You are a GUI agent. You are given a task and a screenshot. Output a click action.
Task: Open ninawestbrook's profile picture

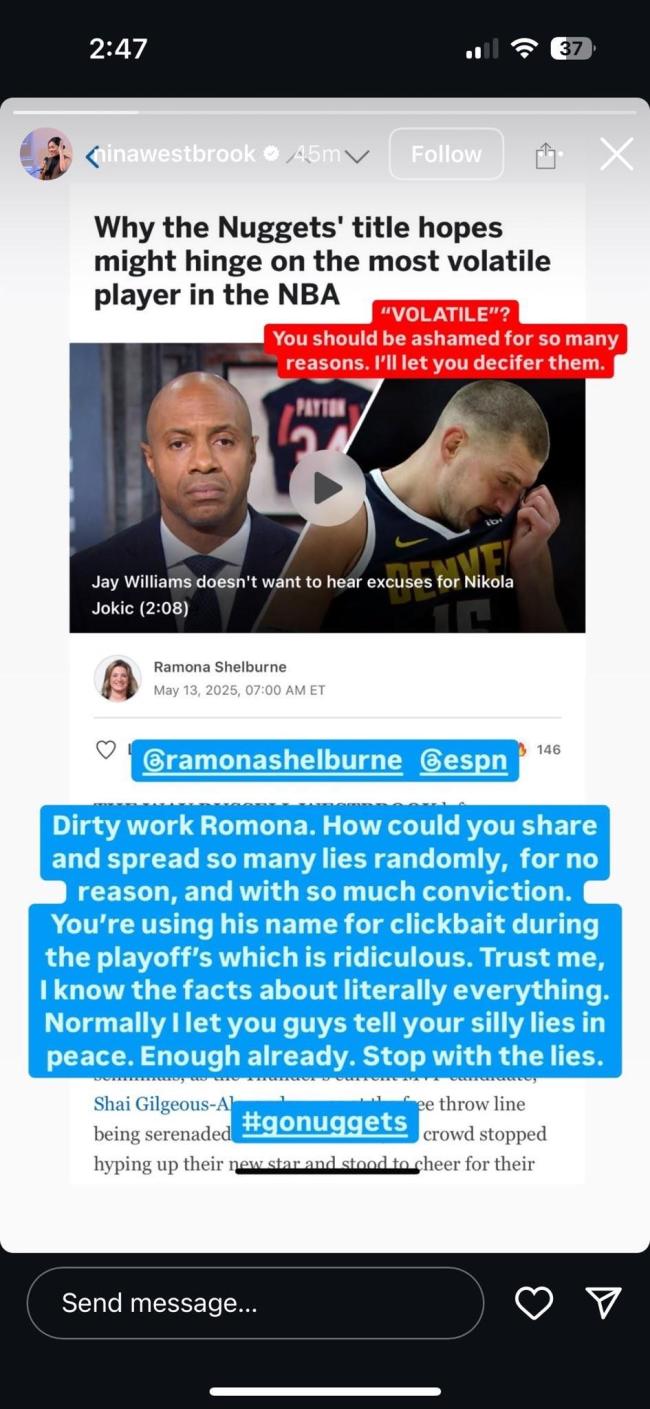(x=46, y=154)
